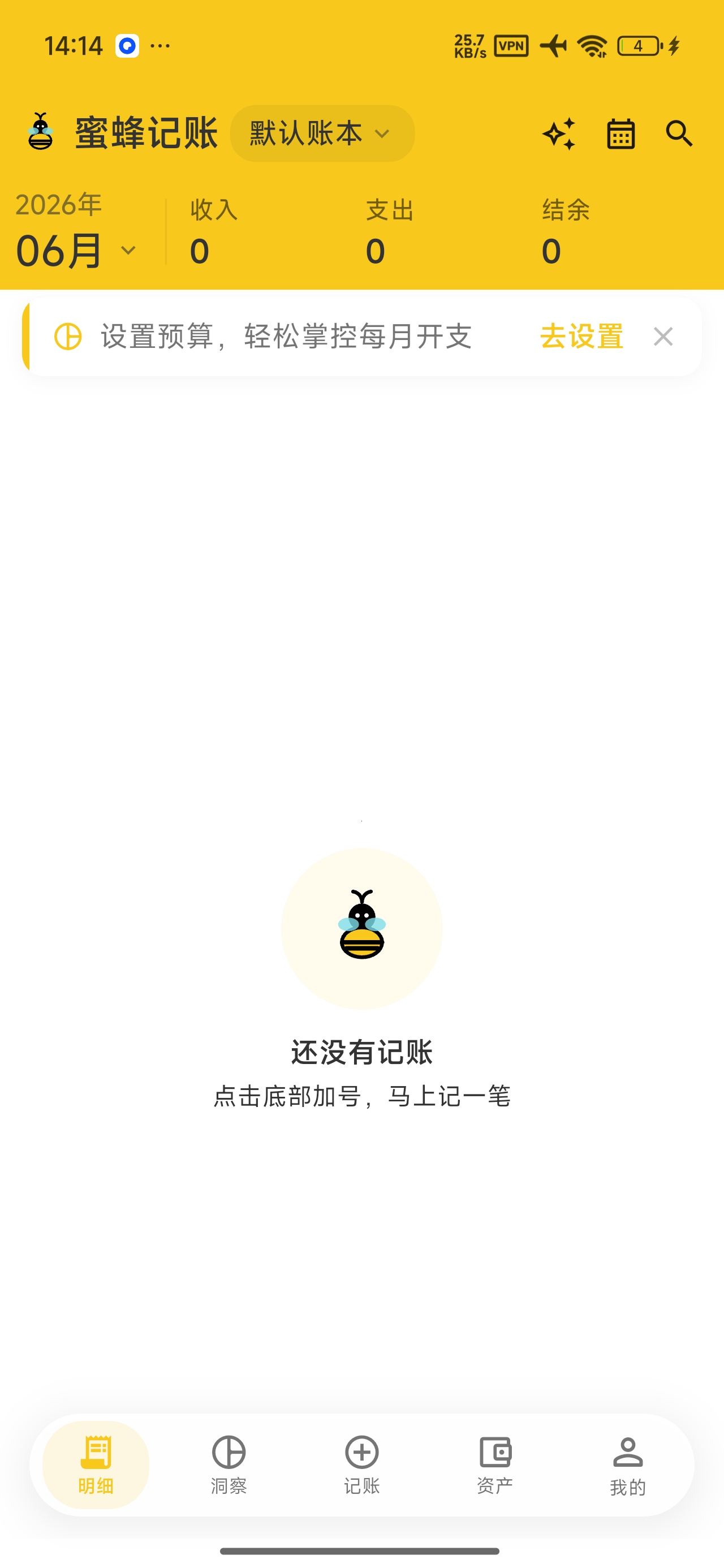The width and height of the screenshot is (724, 1568).
Task: Open the calendar view icon
Action: [620, 133]
